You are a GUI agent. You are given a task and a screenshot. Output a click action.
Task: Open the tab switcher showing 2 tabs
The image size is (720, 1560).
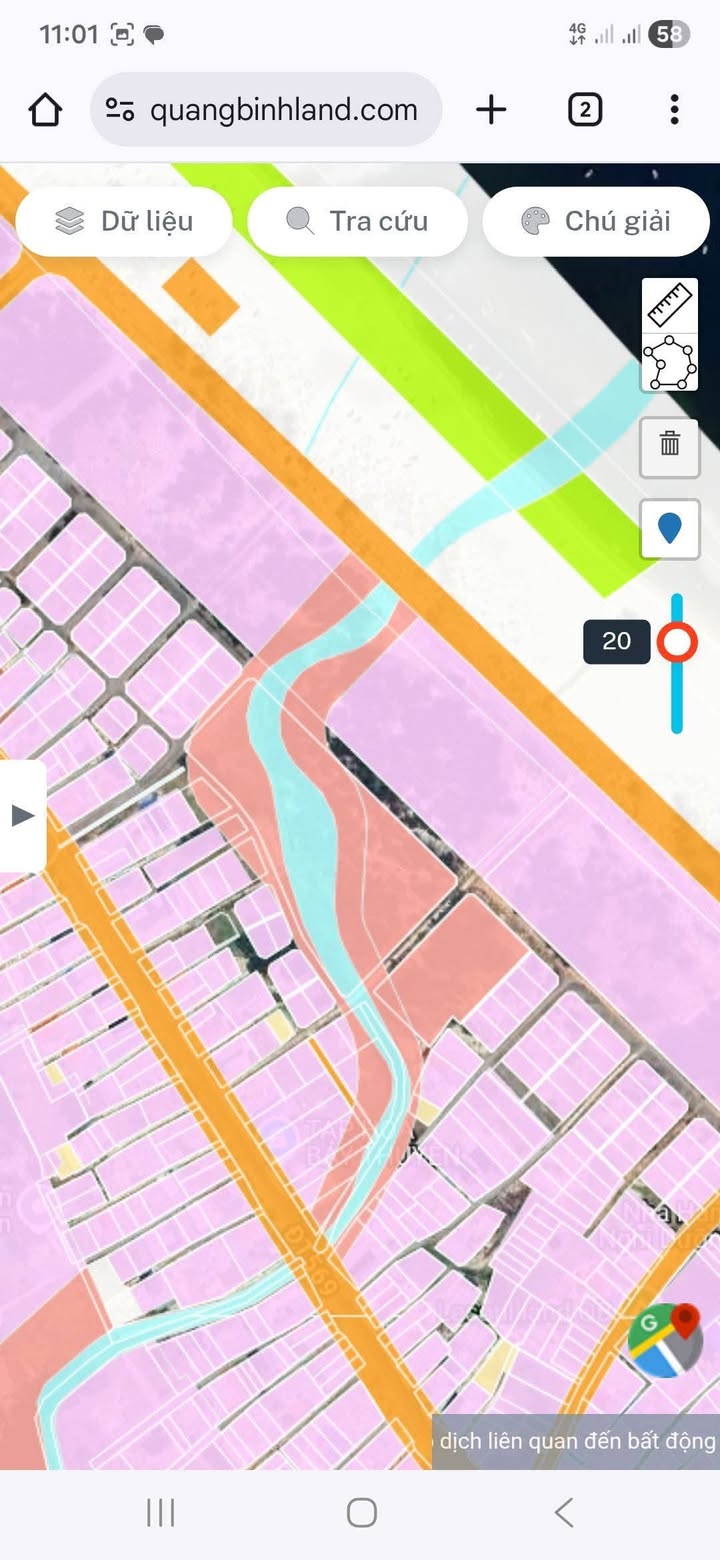coord(585,110)
